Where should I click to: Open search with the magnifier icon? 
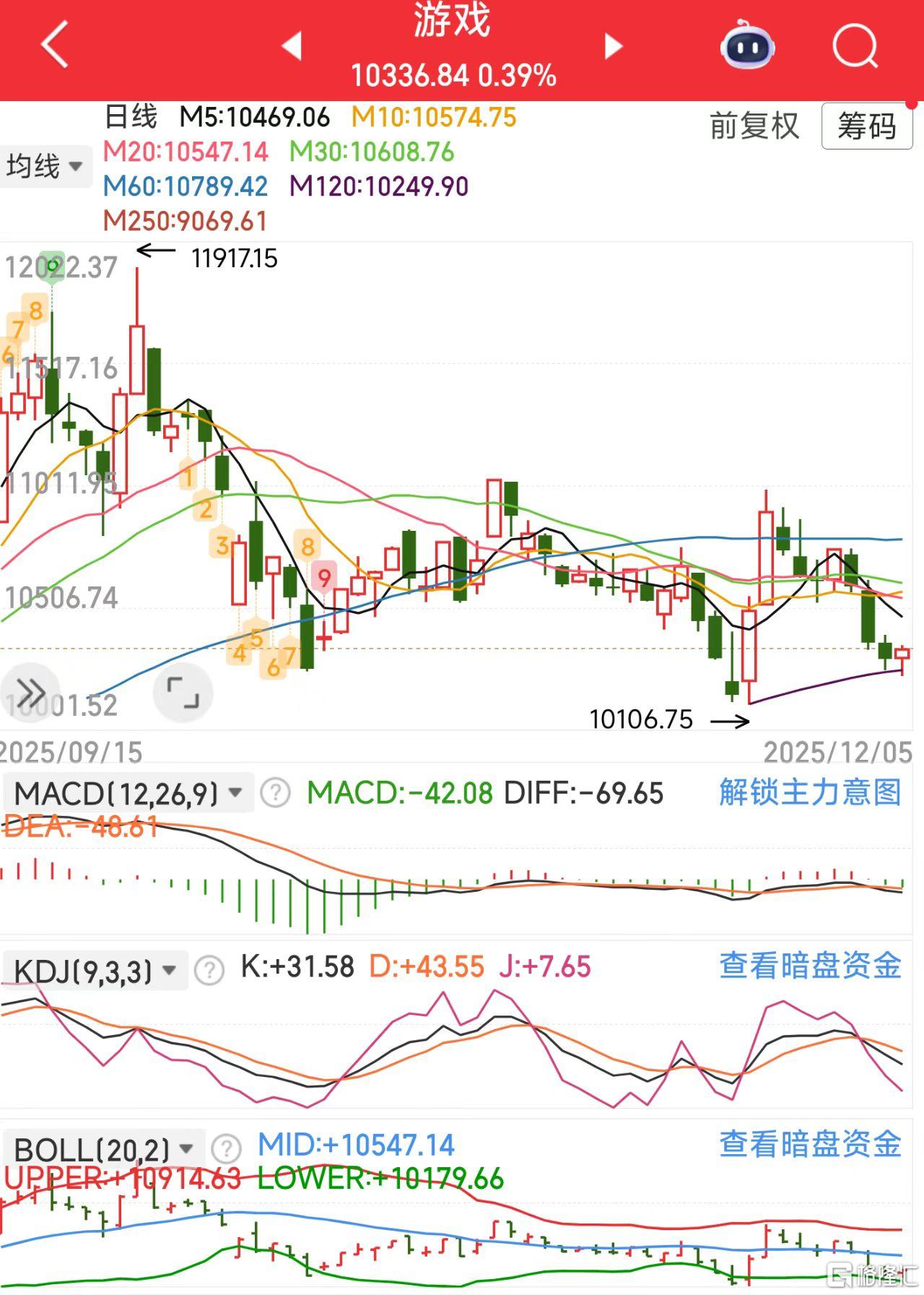[855, 46]
